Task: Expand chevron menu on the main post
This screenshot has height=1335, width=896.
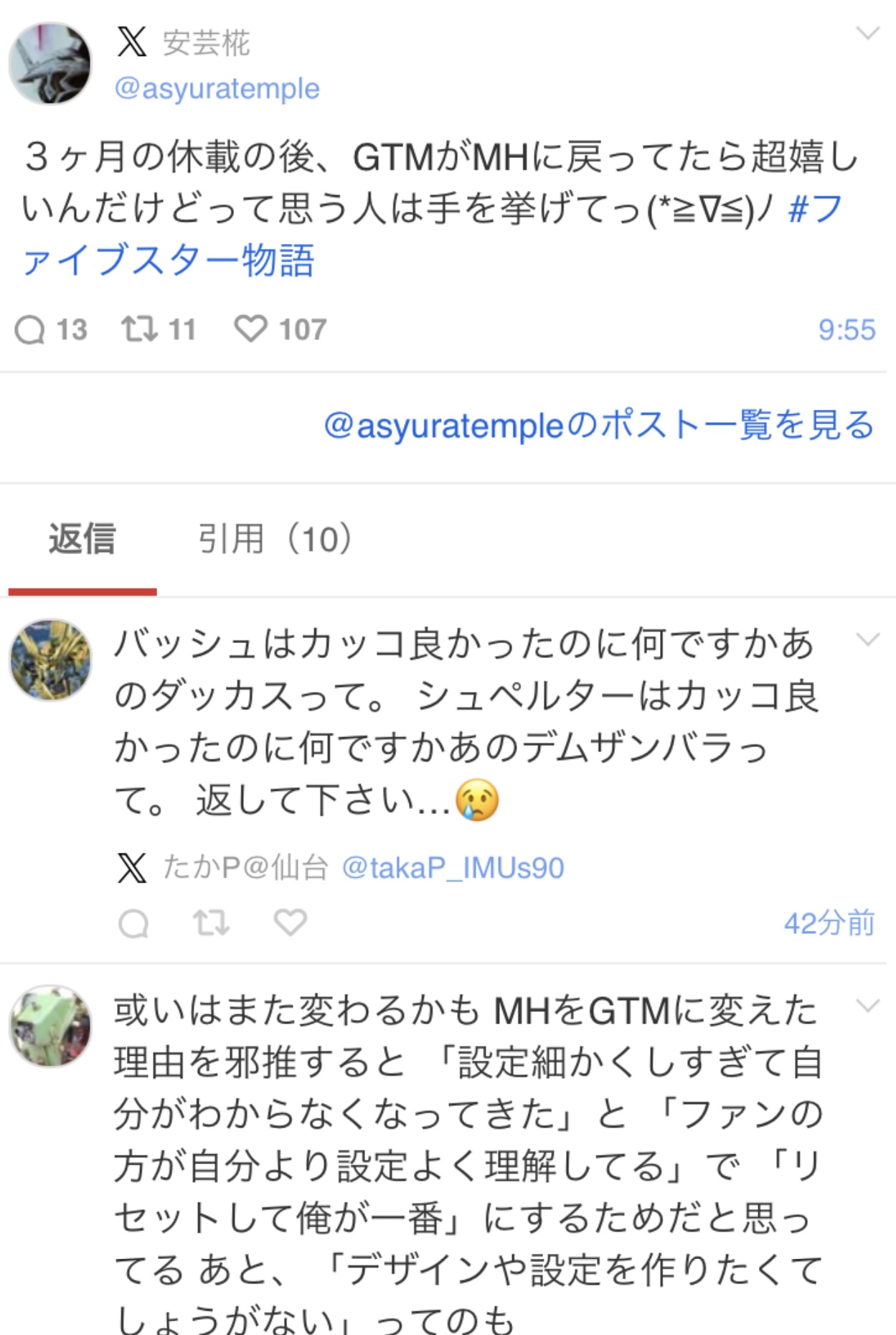Action: point(867,33)
